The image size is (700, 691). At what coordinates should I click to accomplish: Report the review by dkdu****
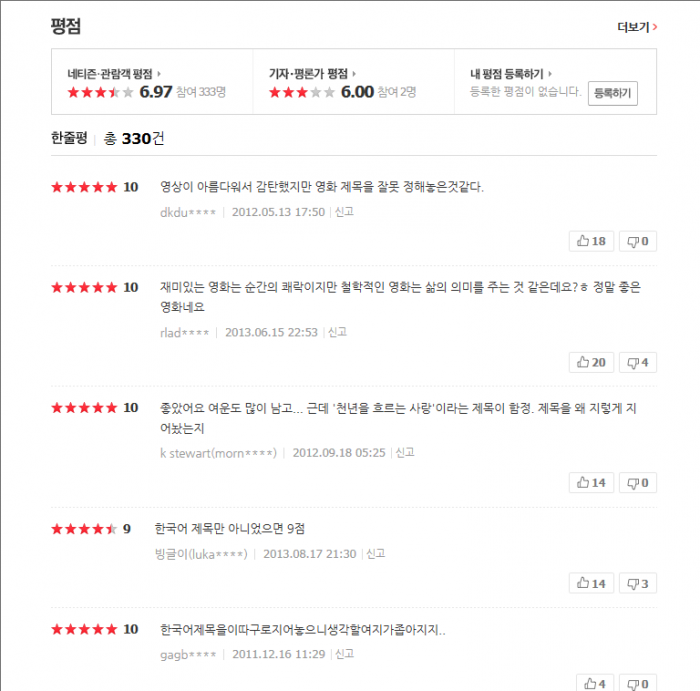pyautogui.click(x=345, y=212)
